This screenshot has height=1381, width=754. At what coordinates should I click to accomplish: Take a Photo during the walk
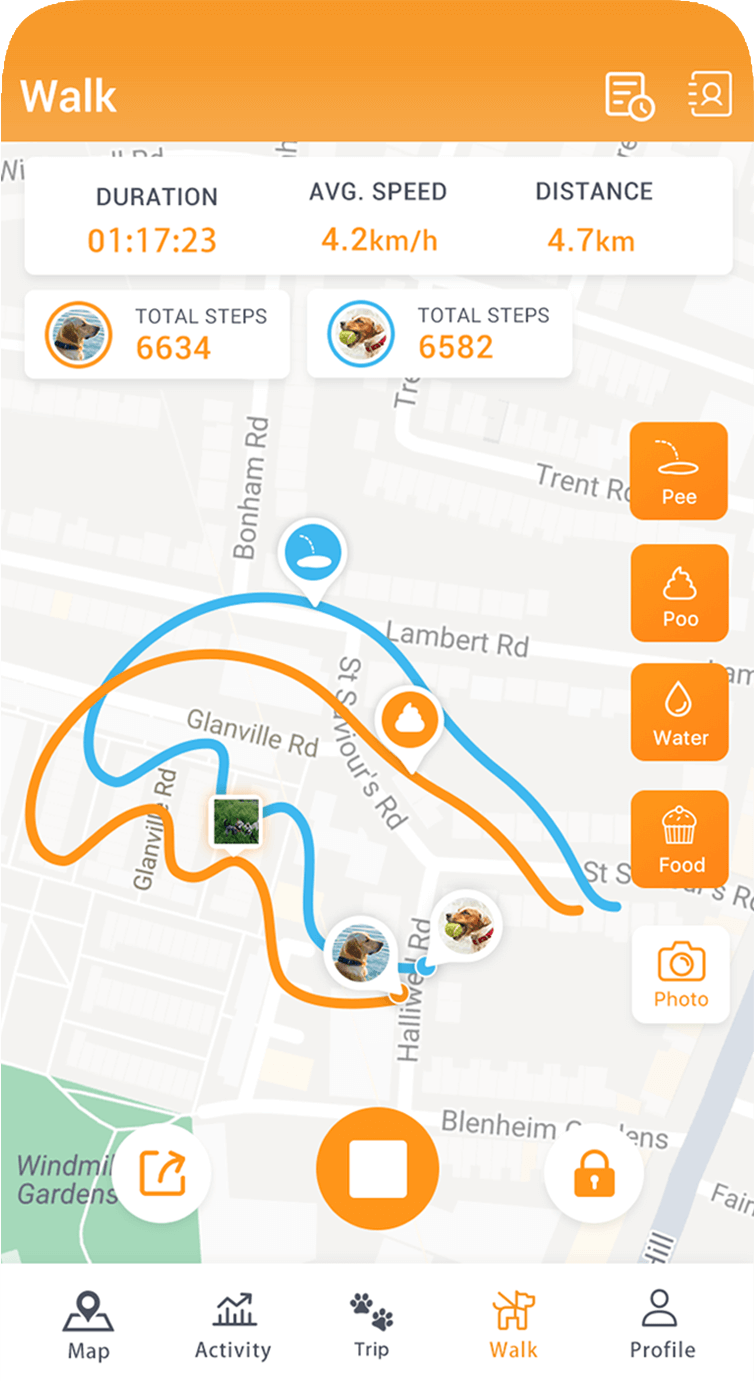click(x=680, y=975)
